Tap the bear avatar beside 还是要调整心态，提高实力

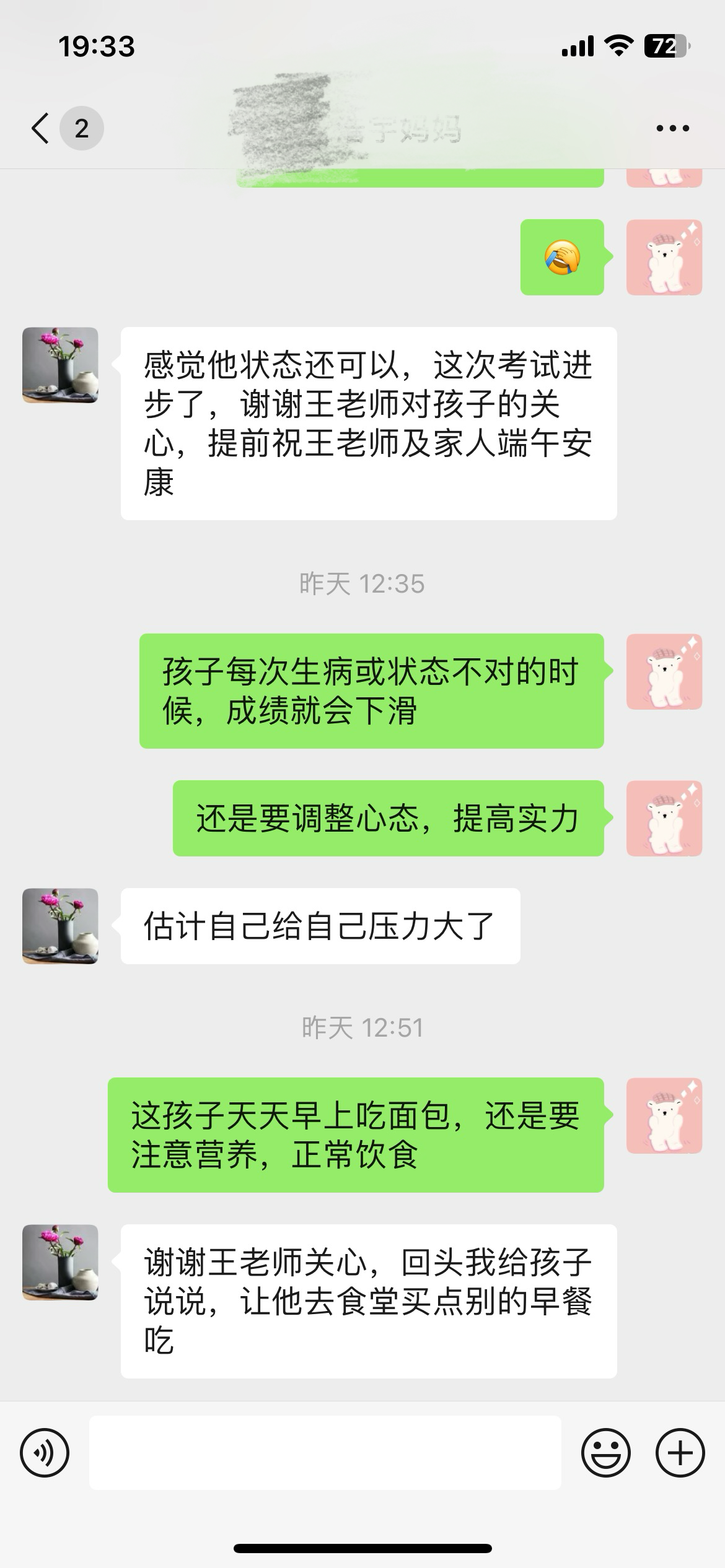[x=664, y=819]
